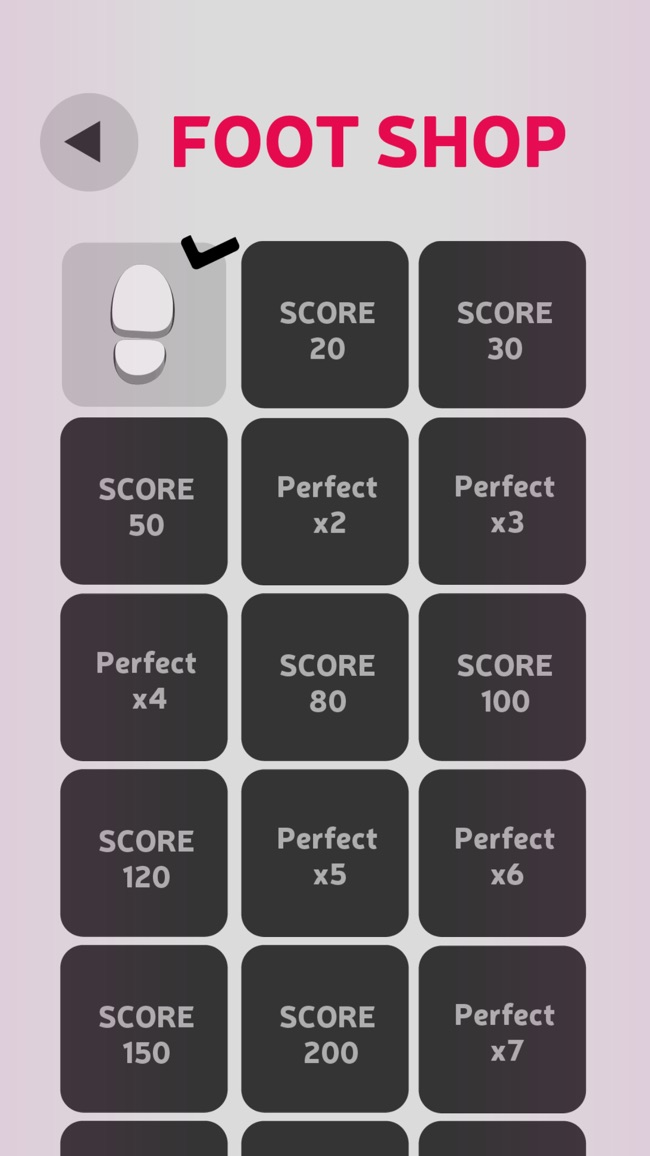Tap the SCORE 20 locked tile

(x=325, y=324)
